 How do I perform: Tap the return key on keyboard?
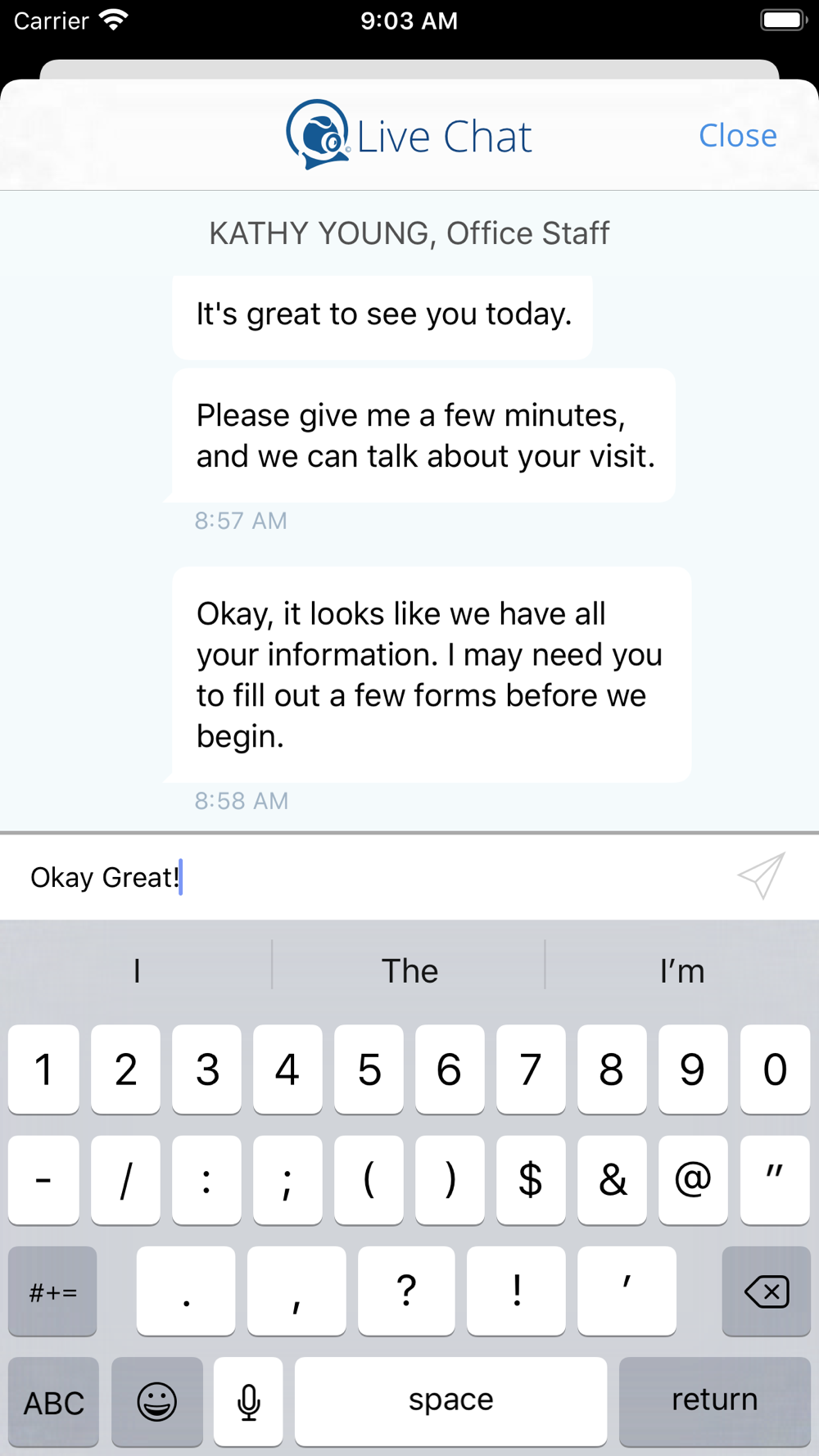pos(715,1401)
